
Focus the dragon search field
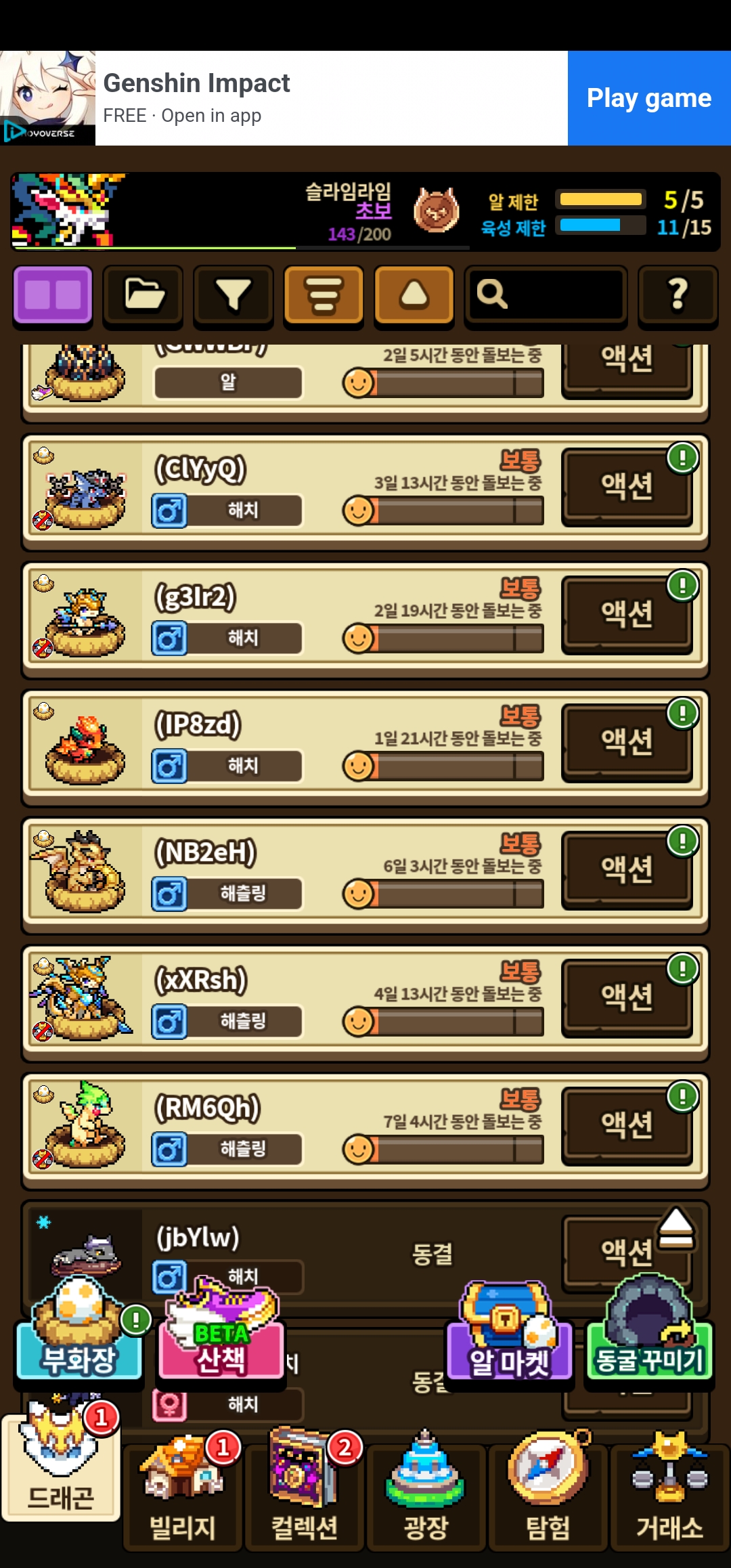click(546, 295)
